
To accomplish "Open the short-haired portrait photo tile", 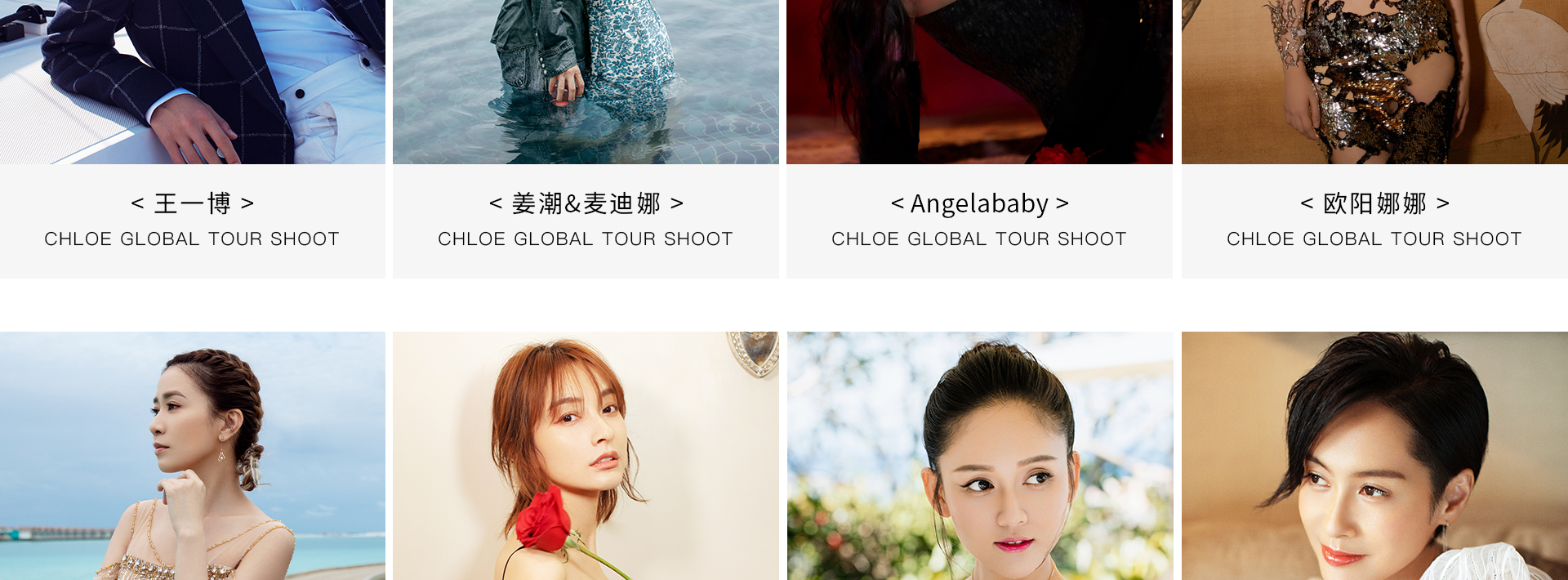I will (1374, 456).
